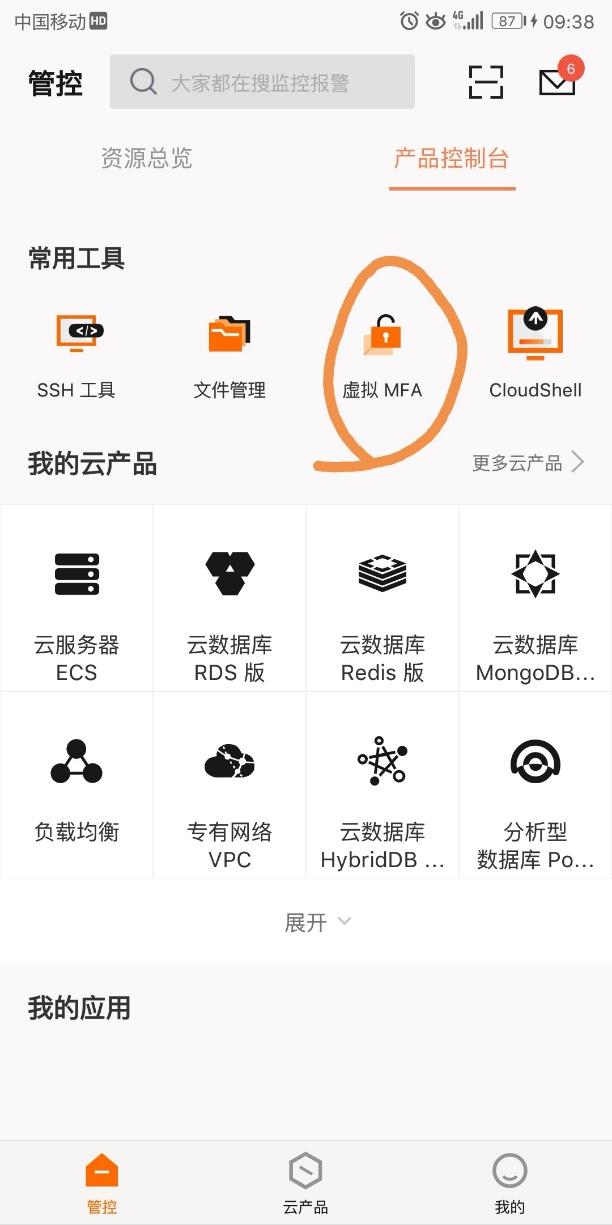This screenshot has height=1225, width=612.
Task: Switch to the 我的 bottom tab
Action: point(509,1183)
